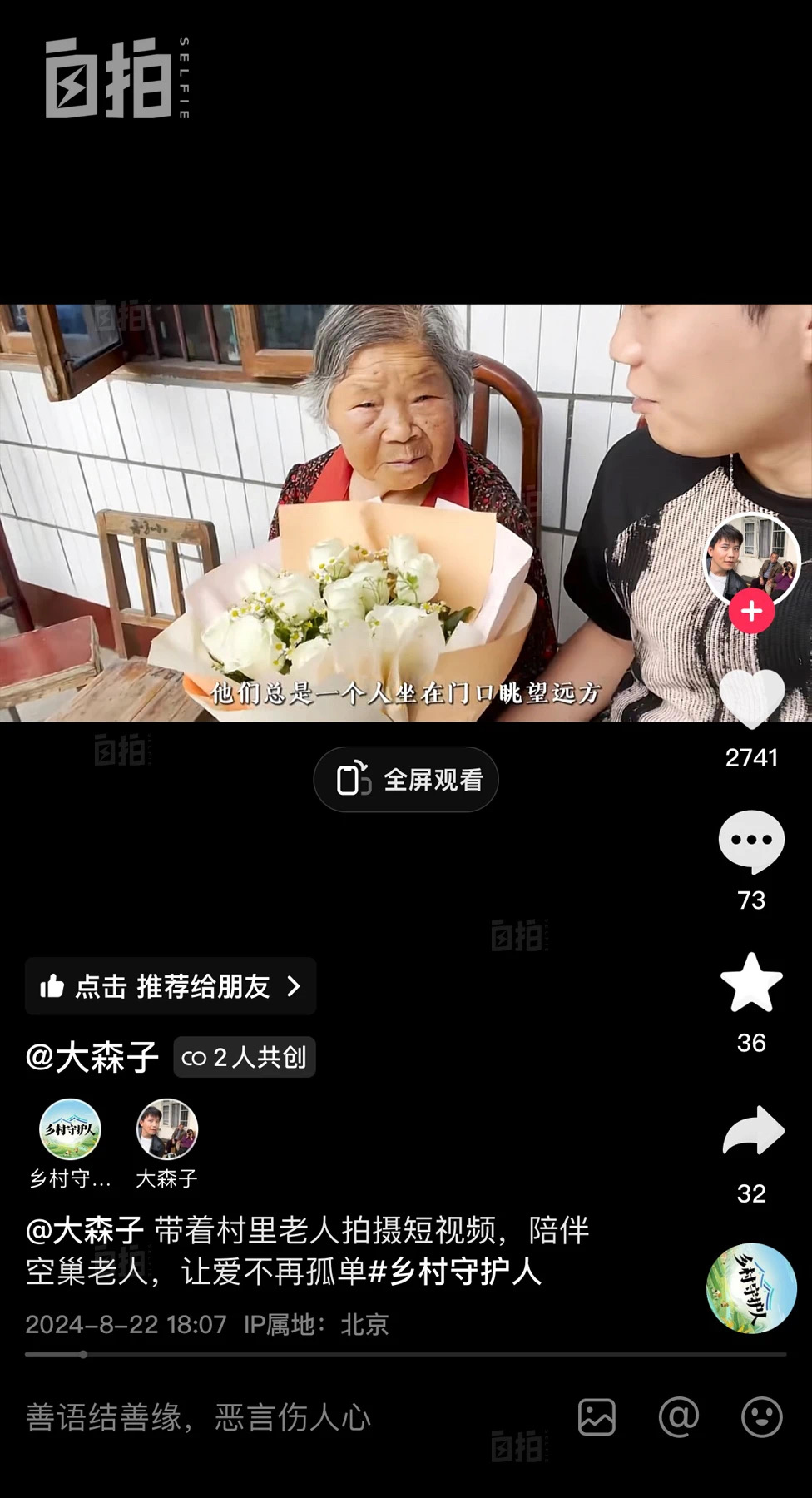812x1498 pixels.
Task: Tap 点击 推荐给朋友 to recommend the video
Action: (171, 986)
